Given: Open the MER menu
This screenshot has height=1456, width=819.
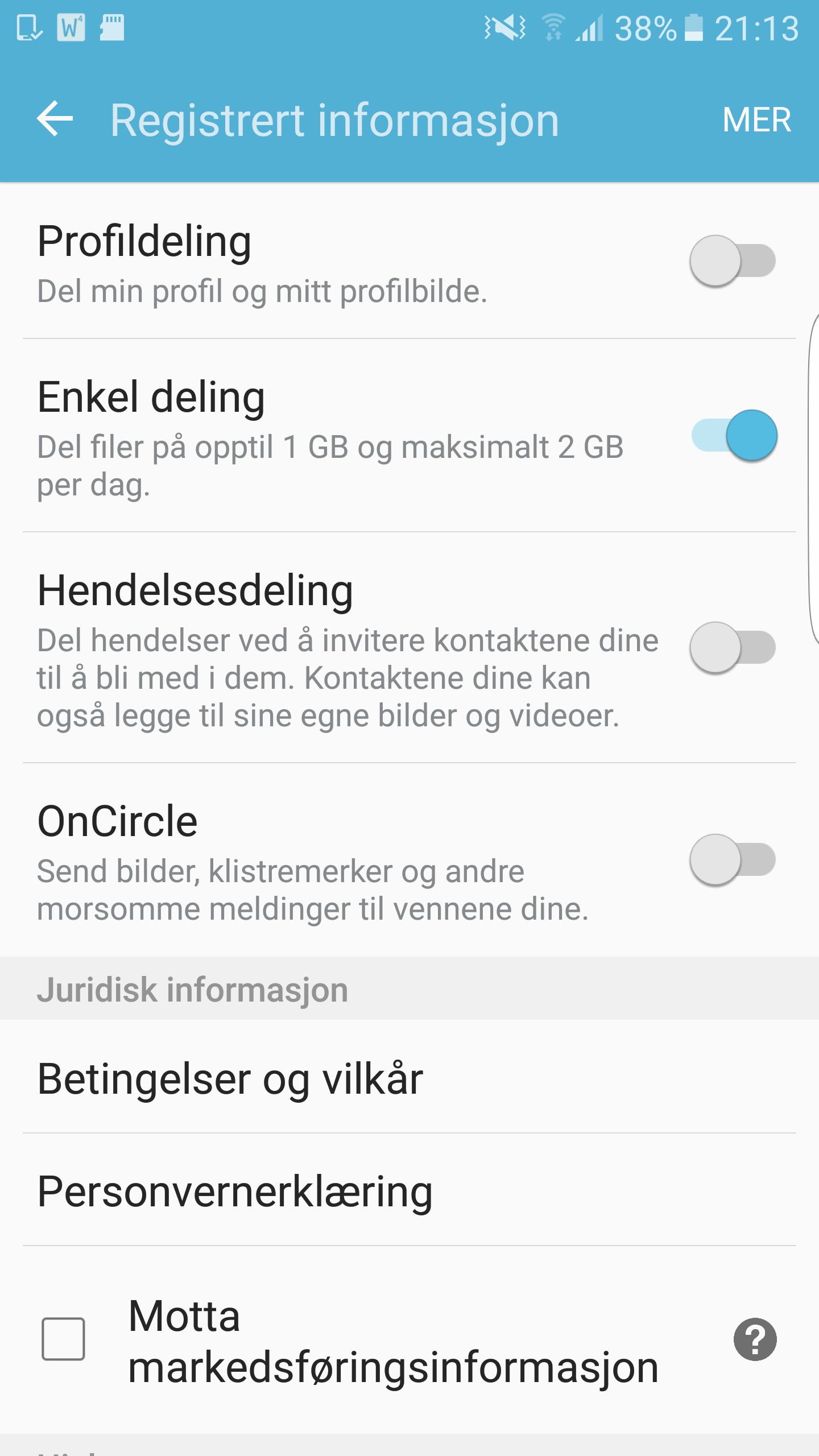Looking at the screenshot, I should pos(756,120).
